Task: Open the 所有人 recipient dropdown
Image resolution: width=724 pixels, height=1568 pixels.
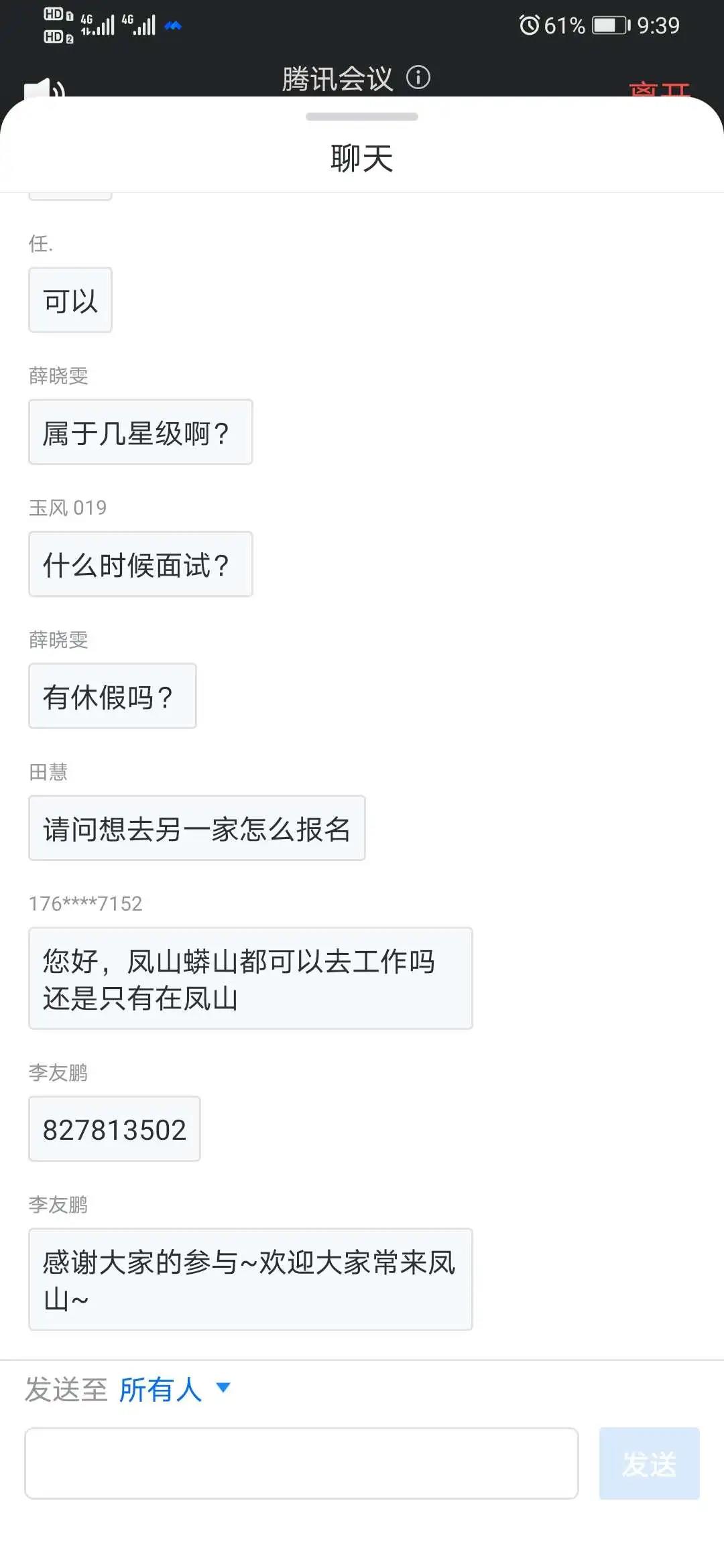Action: click(x=174, y=1389)
